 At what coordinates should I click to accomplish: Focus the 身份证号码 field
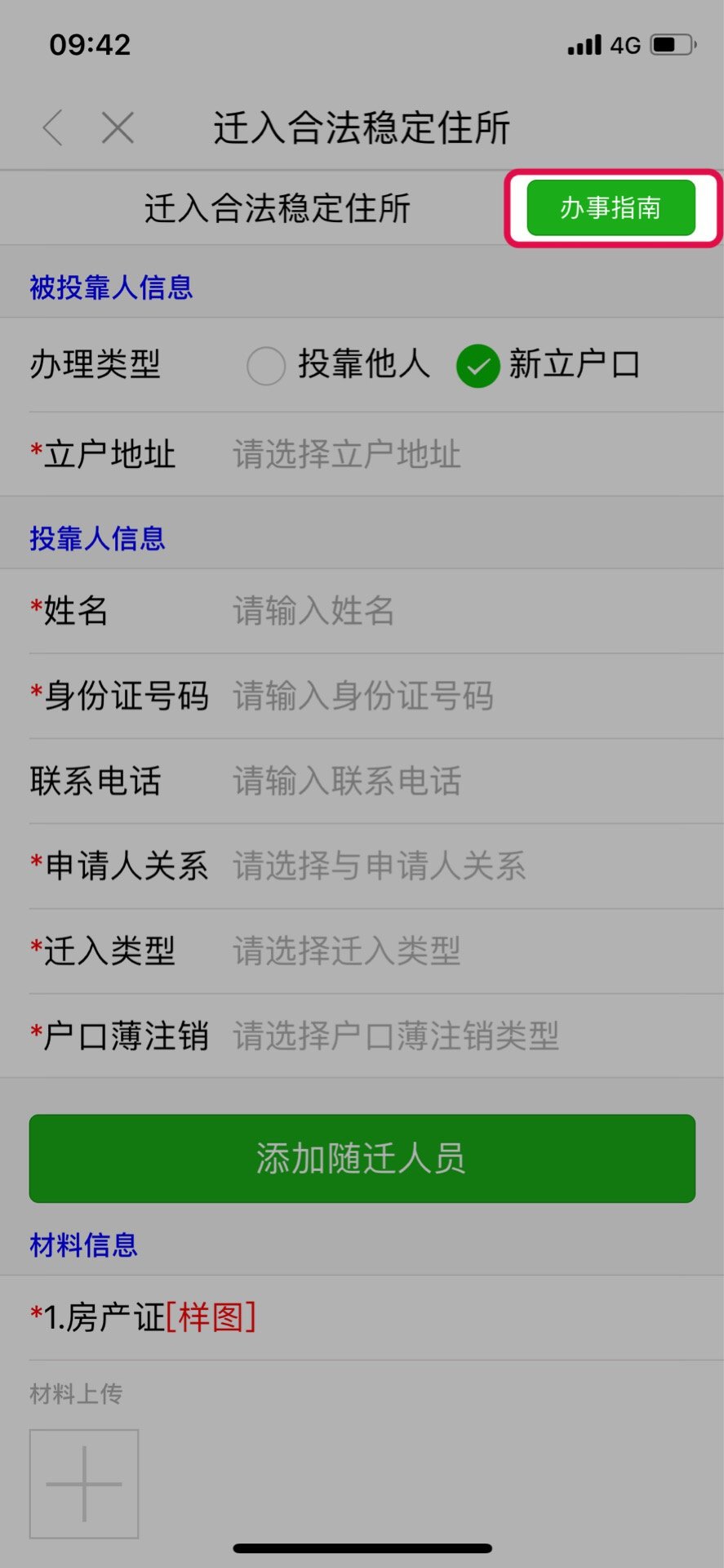457,696
